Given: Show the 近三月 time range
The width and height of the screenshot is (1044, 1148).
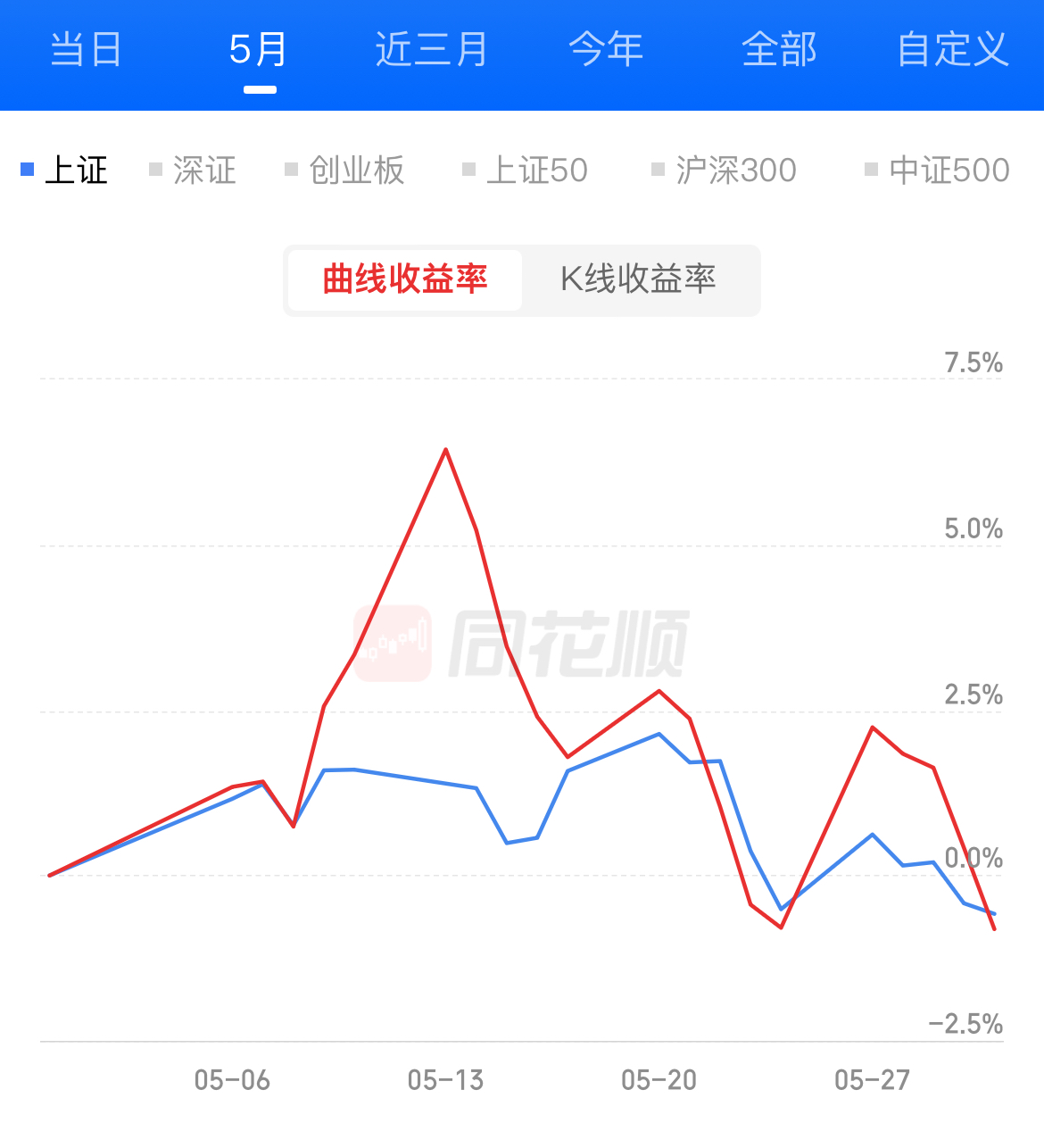Looking at the screenshot, I should click(x=431, y=50).
